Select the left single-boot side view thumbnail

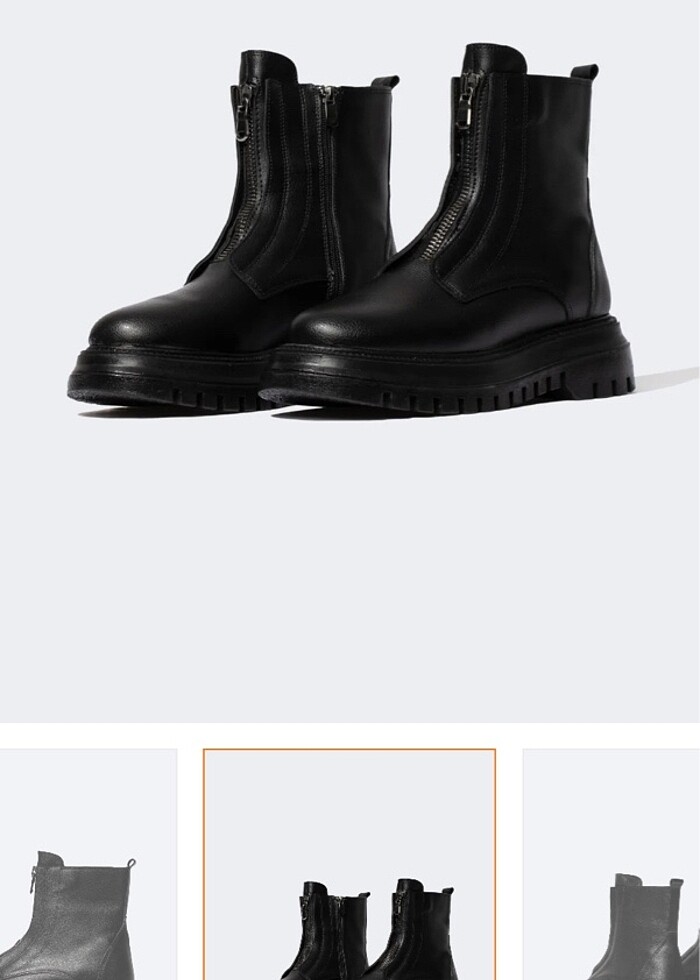point(88,865)
